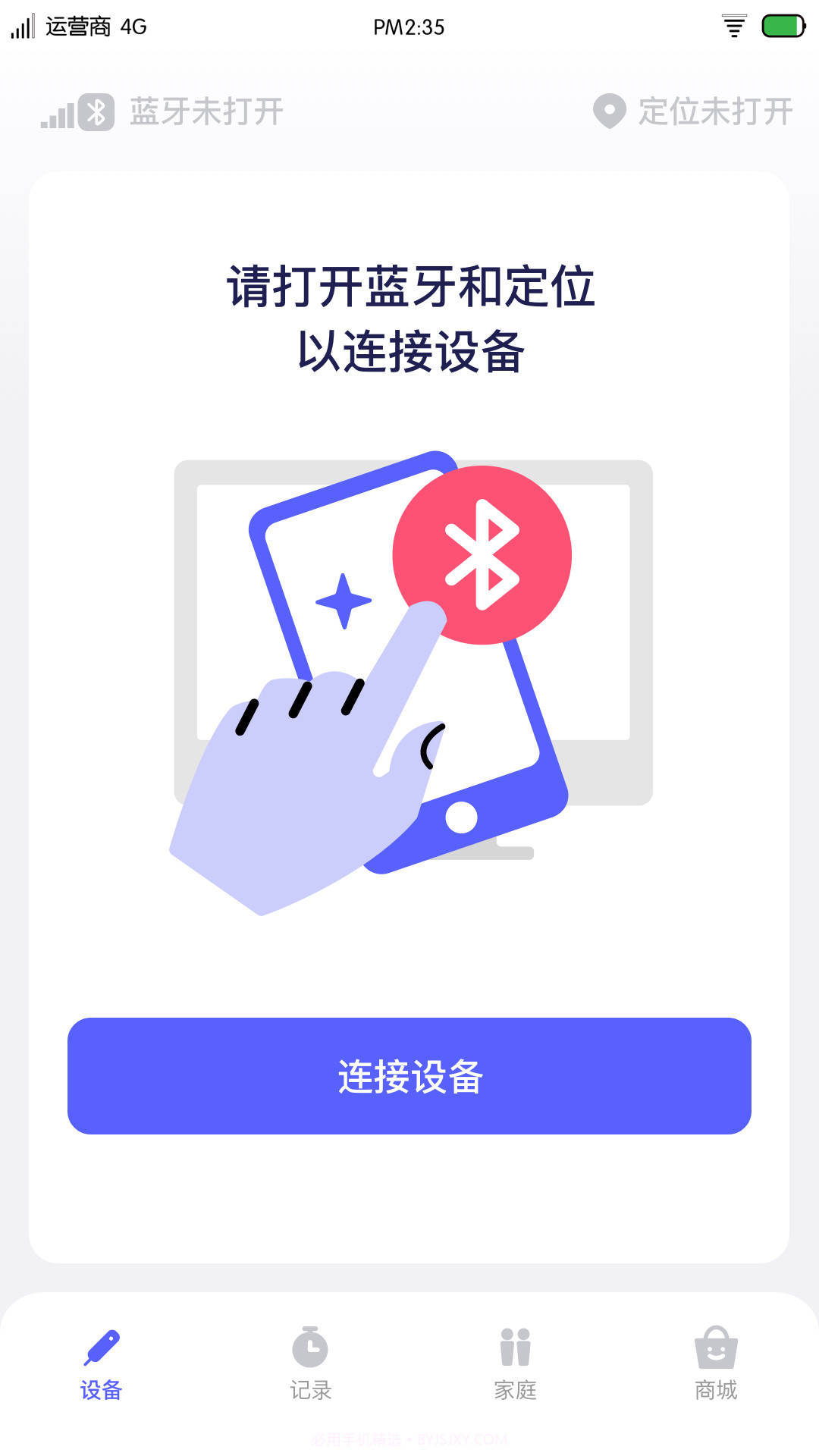Tap the PM2:35 clock display
Image resolution: width=819 pixels, height=1456 pixels.
click(x=407, y=27)
